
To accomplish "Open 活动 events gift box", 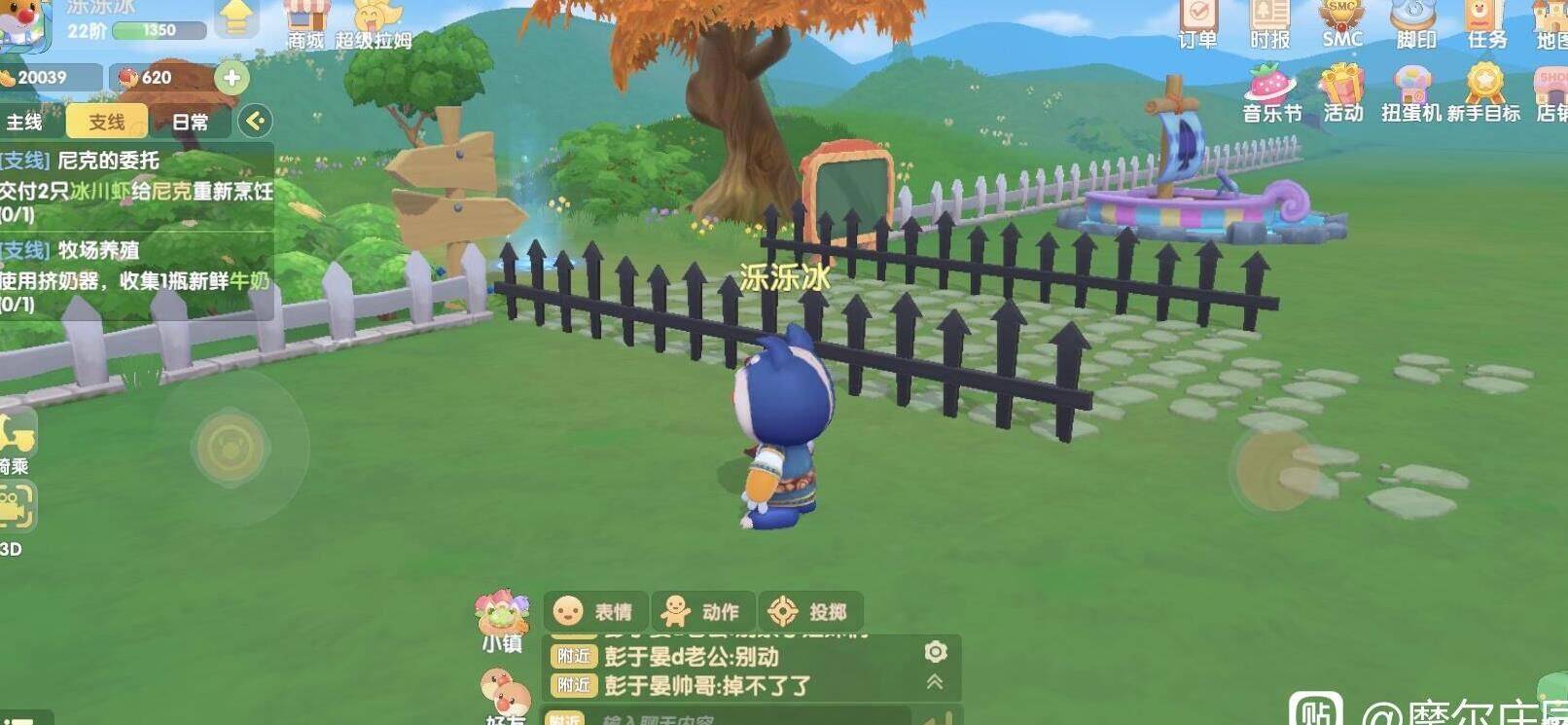I will 1342,92.
